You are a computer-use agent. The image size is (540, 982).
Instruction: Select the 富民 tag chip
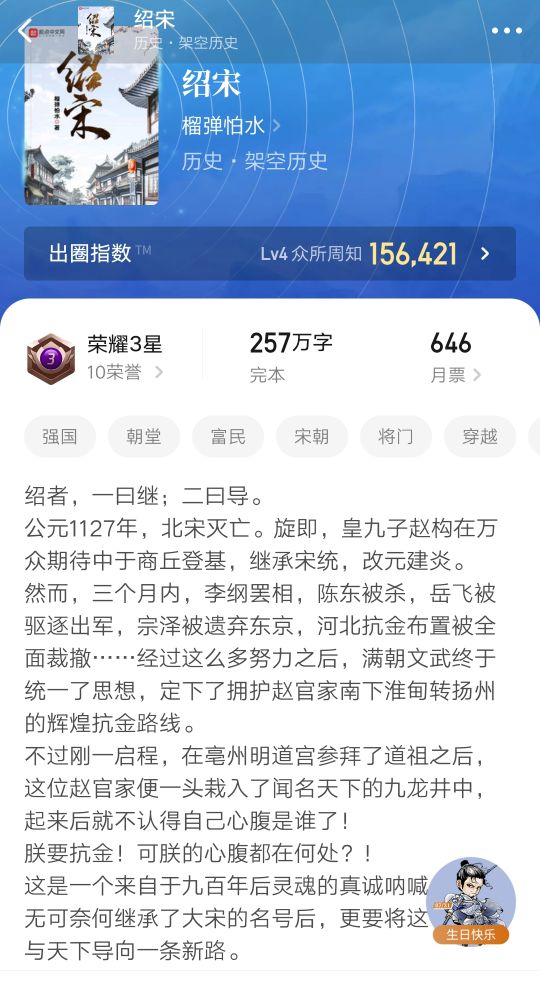click(x=228, y=437)
